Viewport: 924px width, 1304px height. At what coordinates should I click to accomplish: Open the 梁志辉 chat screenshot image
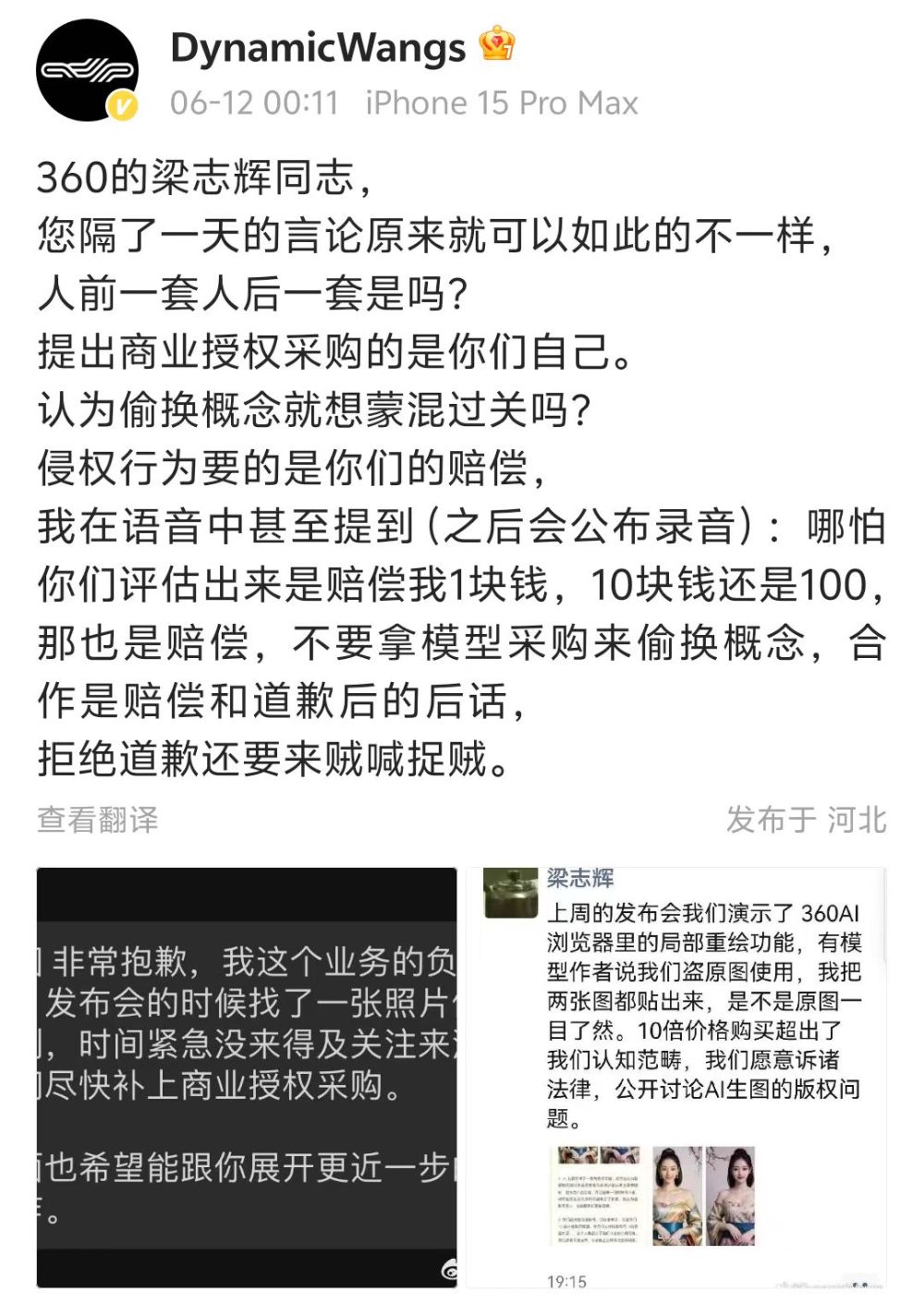pyautogui.click(x=675, y=1077)
